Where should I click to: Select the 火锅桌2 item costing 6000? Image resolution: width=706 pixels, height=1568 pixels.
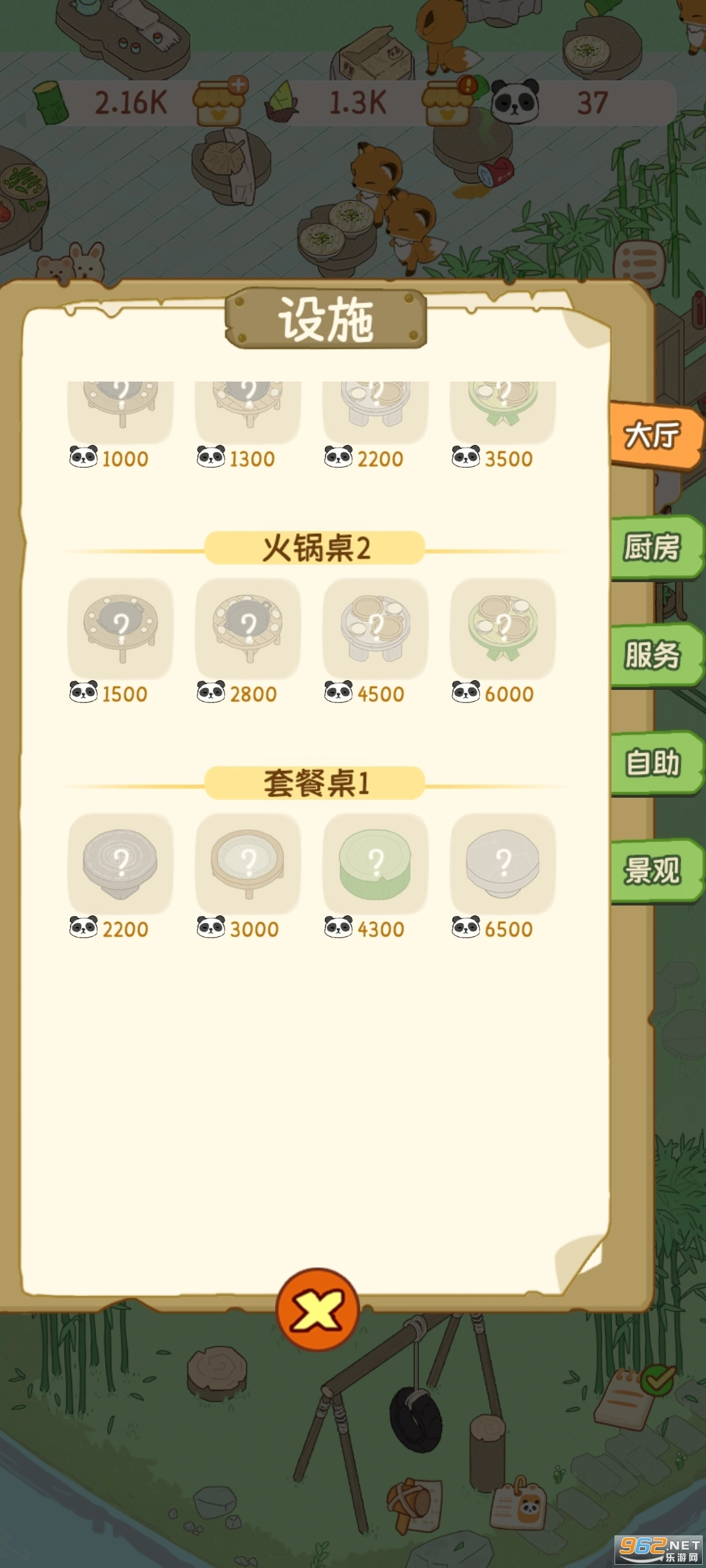503,629
